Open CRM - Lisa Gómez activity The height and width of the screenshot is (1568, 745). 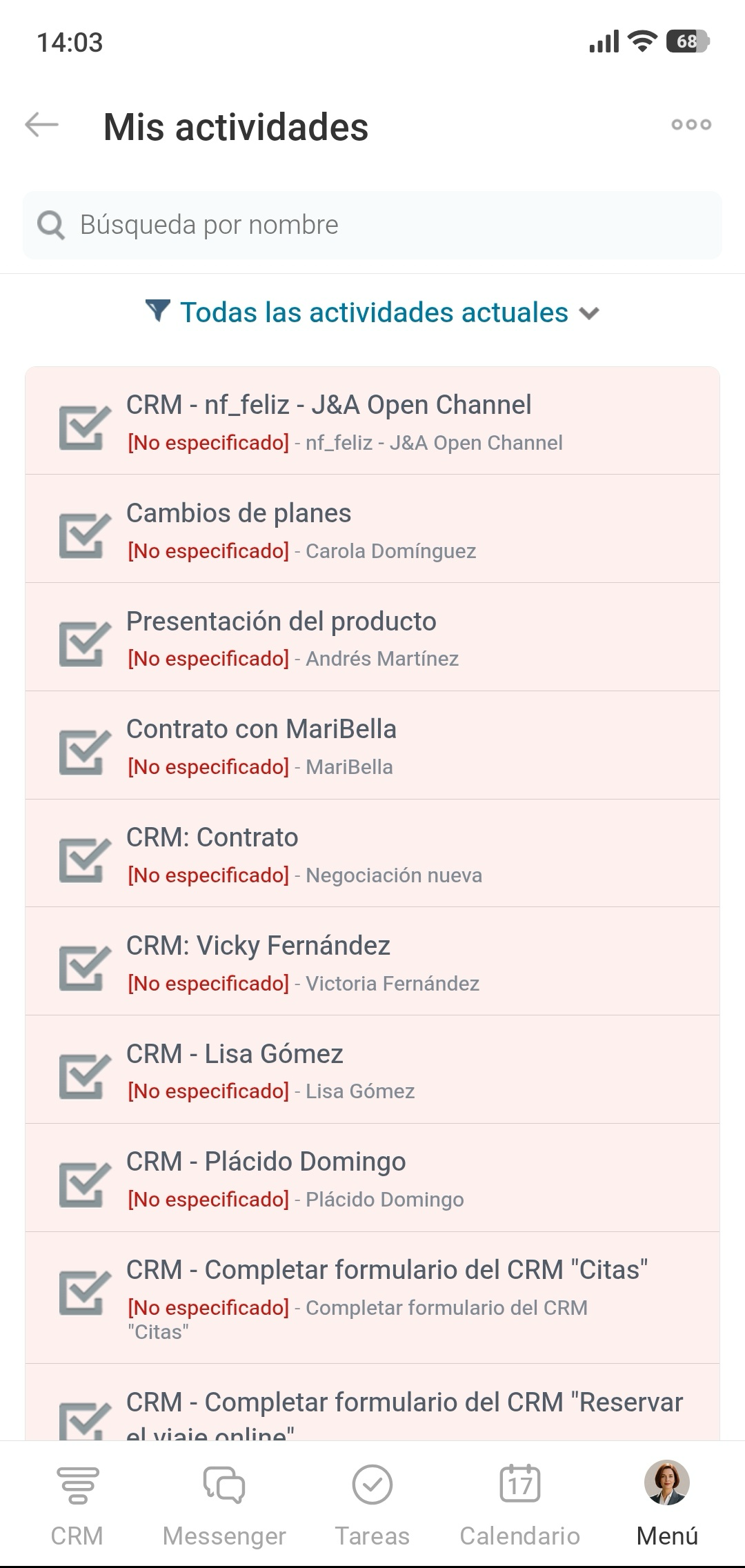pos(372,1070)
